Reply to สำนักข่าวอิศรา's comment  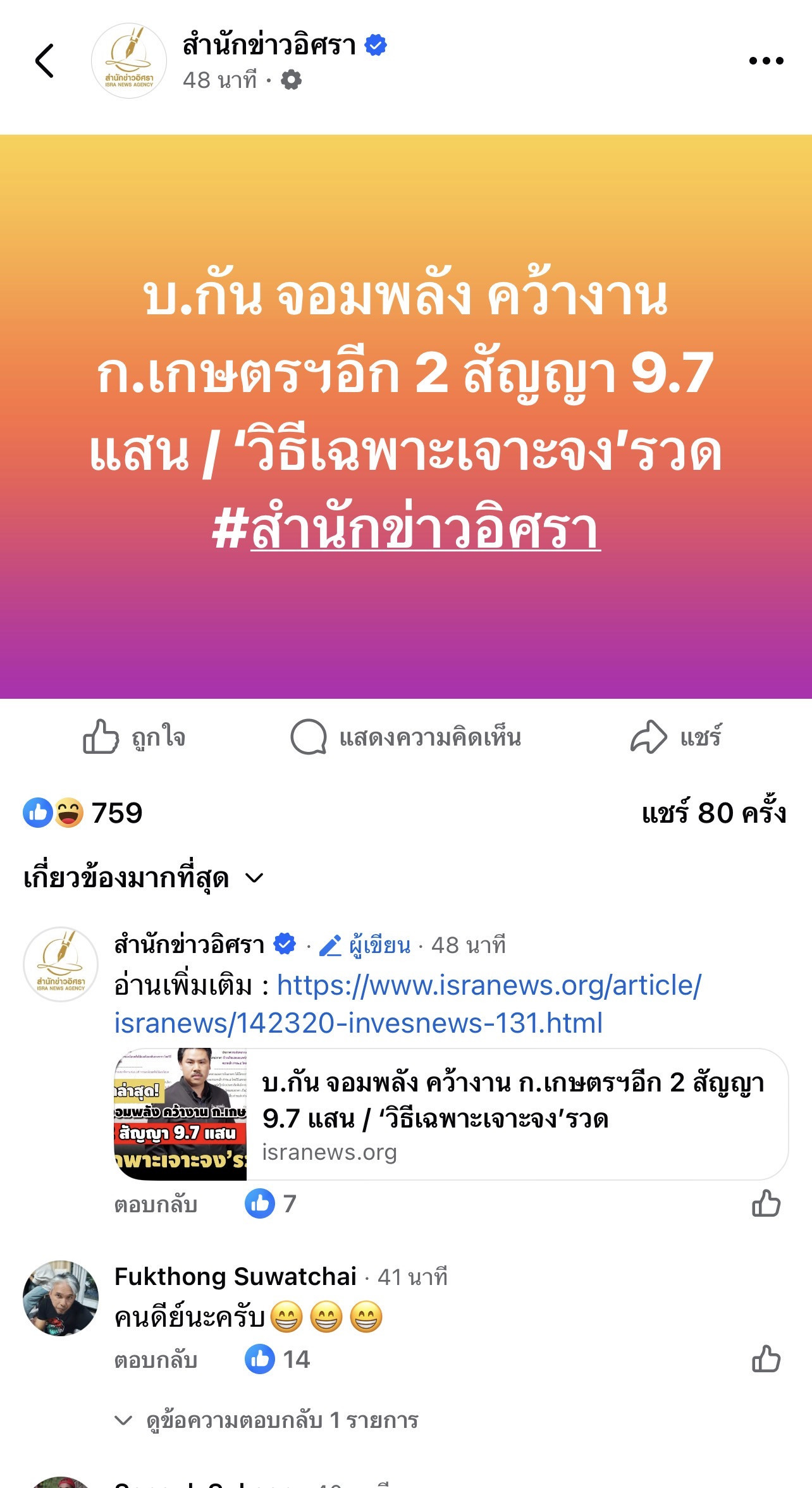click(x=156, y=1205)
